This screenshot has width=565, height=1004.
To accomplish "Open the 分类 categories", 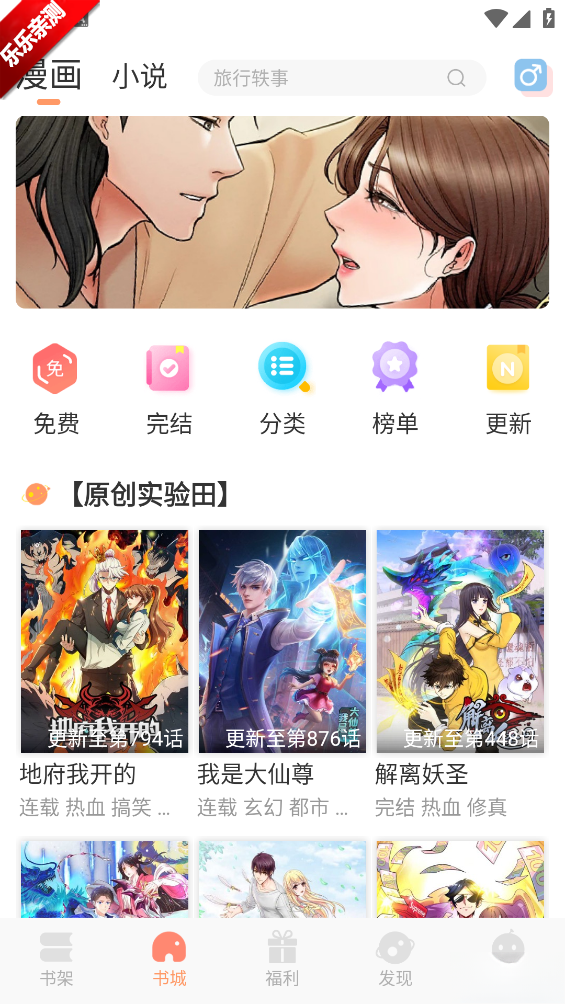I will coord(282,389).
